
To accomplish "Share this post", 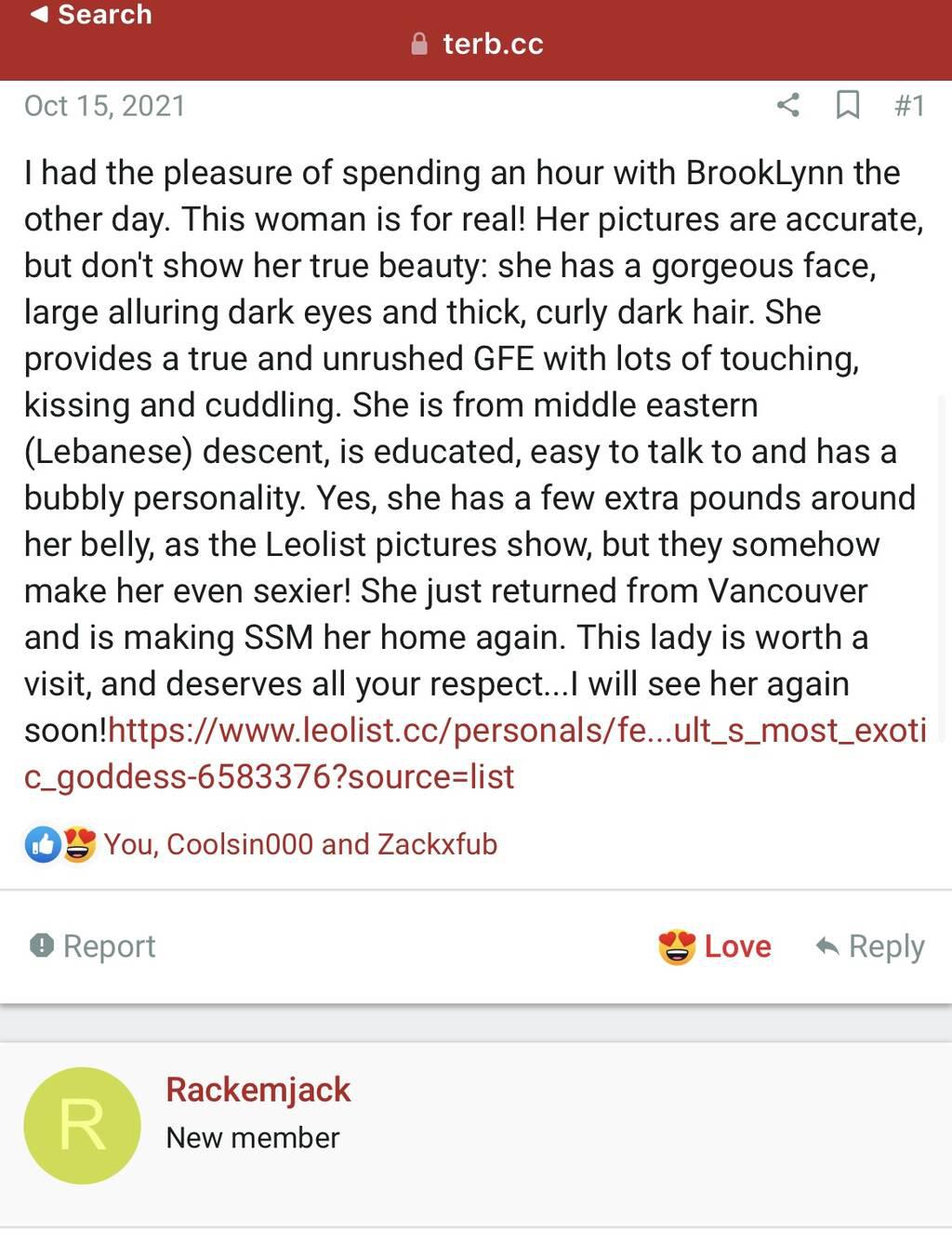I will [x=787, y=105].
